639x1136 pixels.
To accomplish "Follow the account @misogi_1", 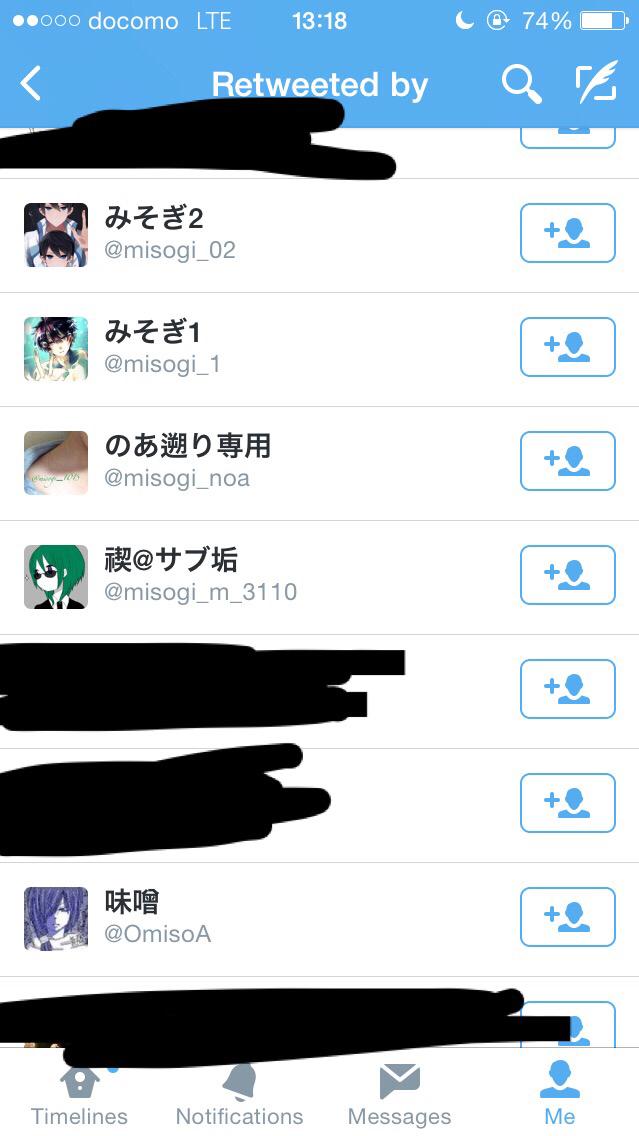I will coord(567,347).
